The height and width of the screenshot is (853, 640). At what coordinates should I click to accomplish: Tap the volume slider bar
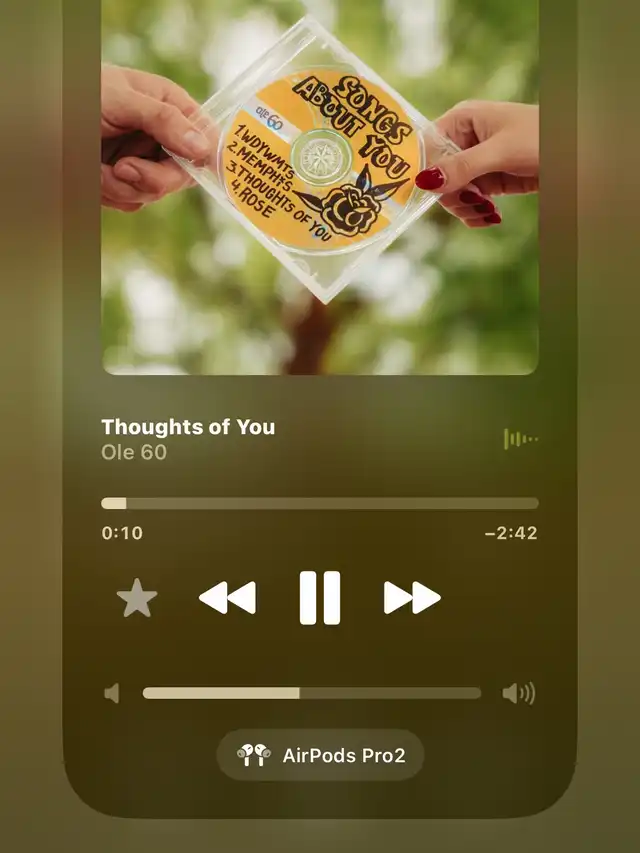tap(311, 693)
